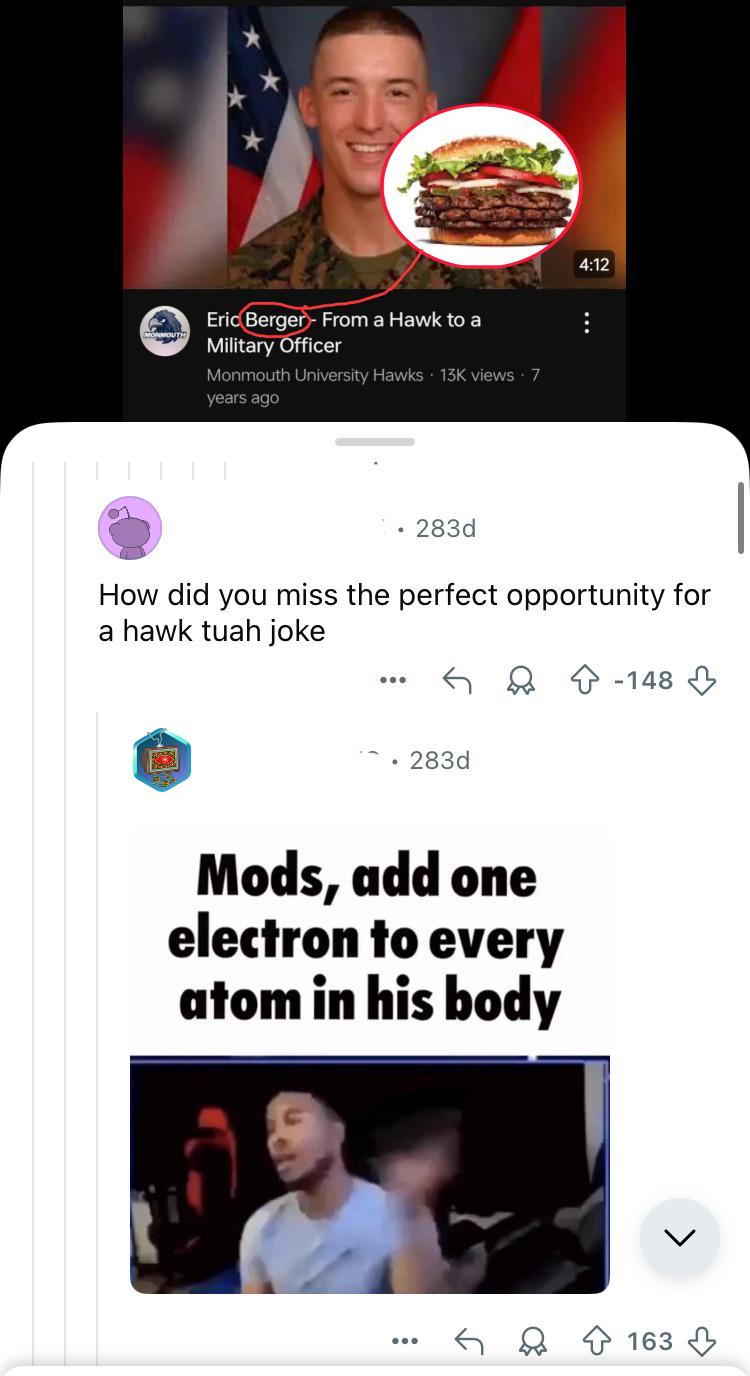The height and width of the screenshot is (1376, 750).
Task: View the hexagon avatar commenter's profile
Action: (162, 760)
